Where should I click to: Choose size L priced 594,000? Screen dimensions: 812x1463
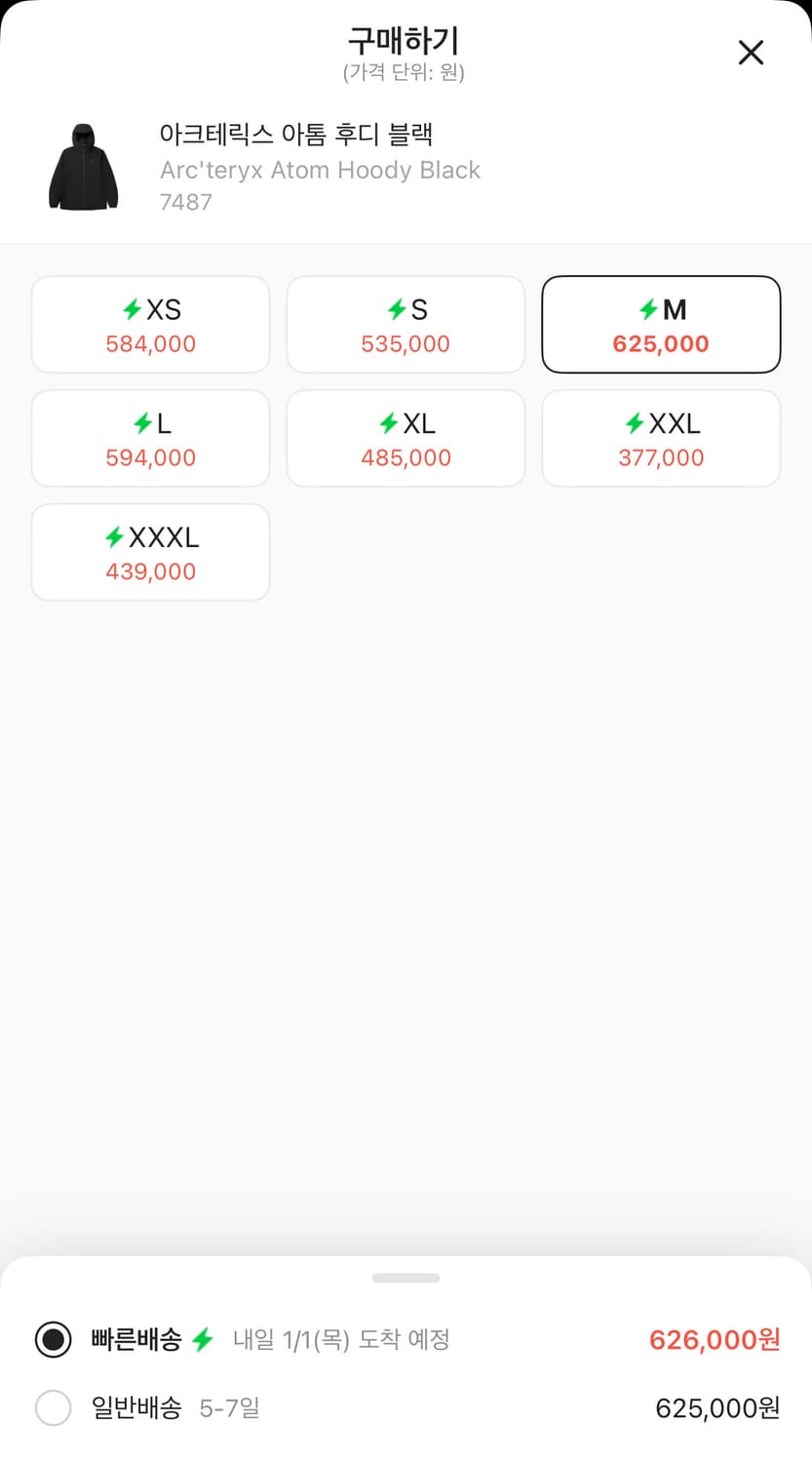(150, 438)
